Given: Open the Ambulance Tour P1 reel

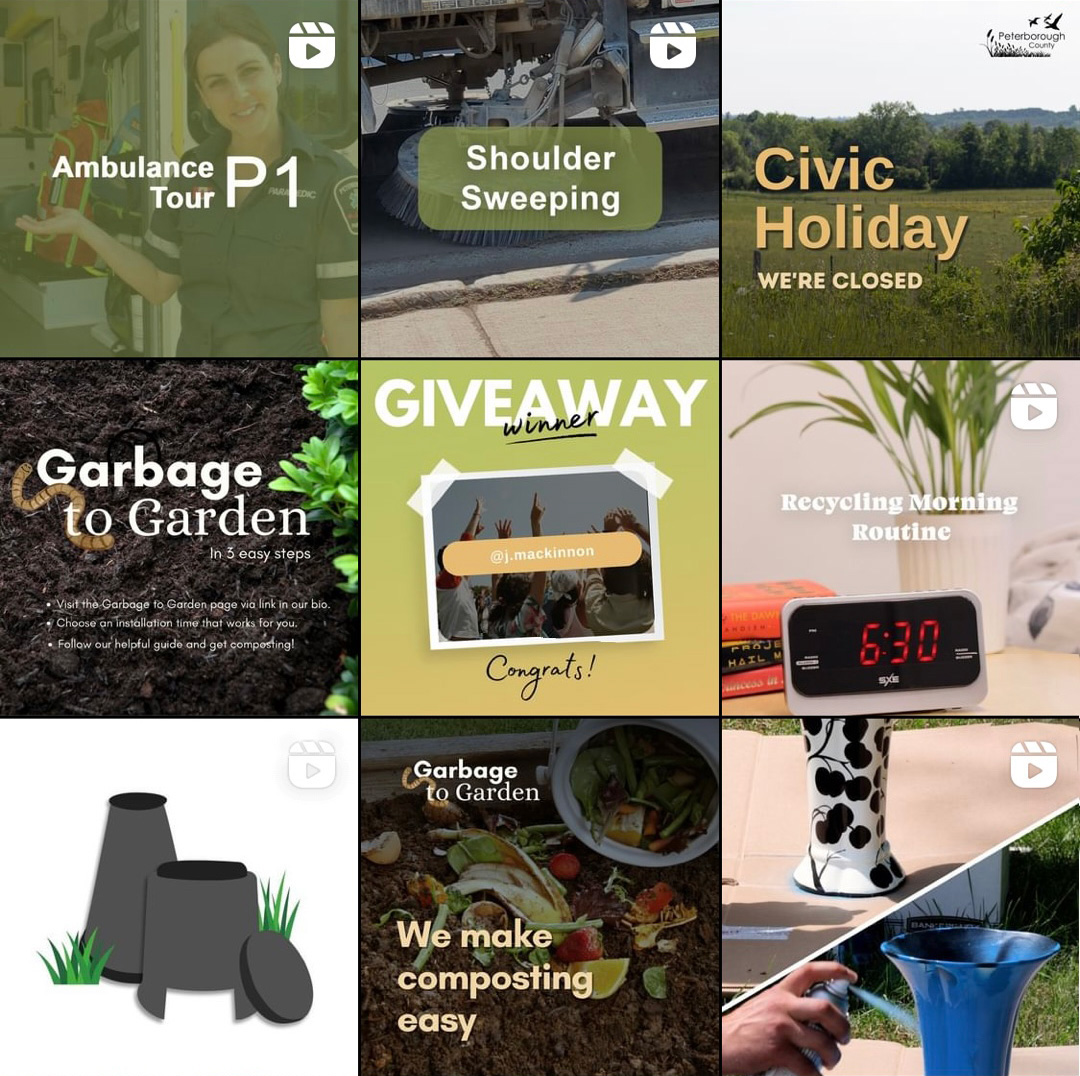Looking at the screenshot, I should [178, 178].
